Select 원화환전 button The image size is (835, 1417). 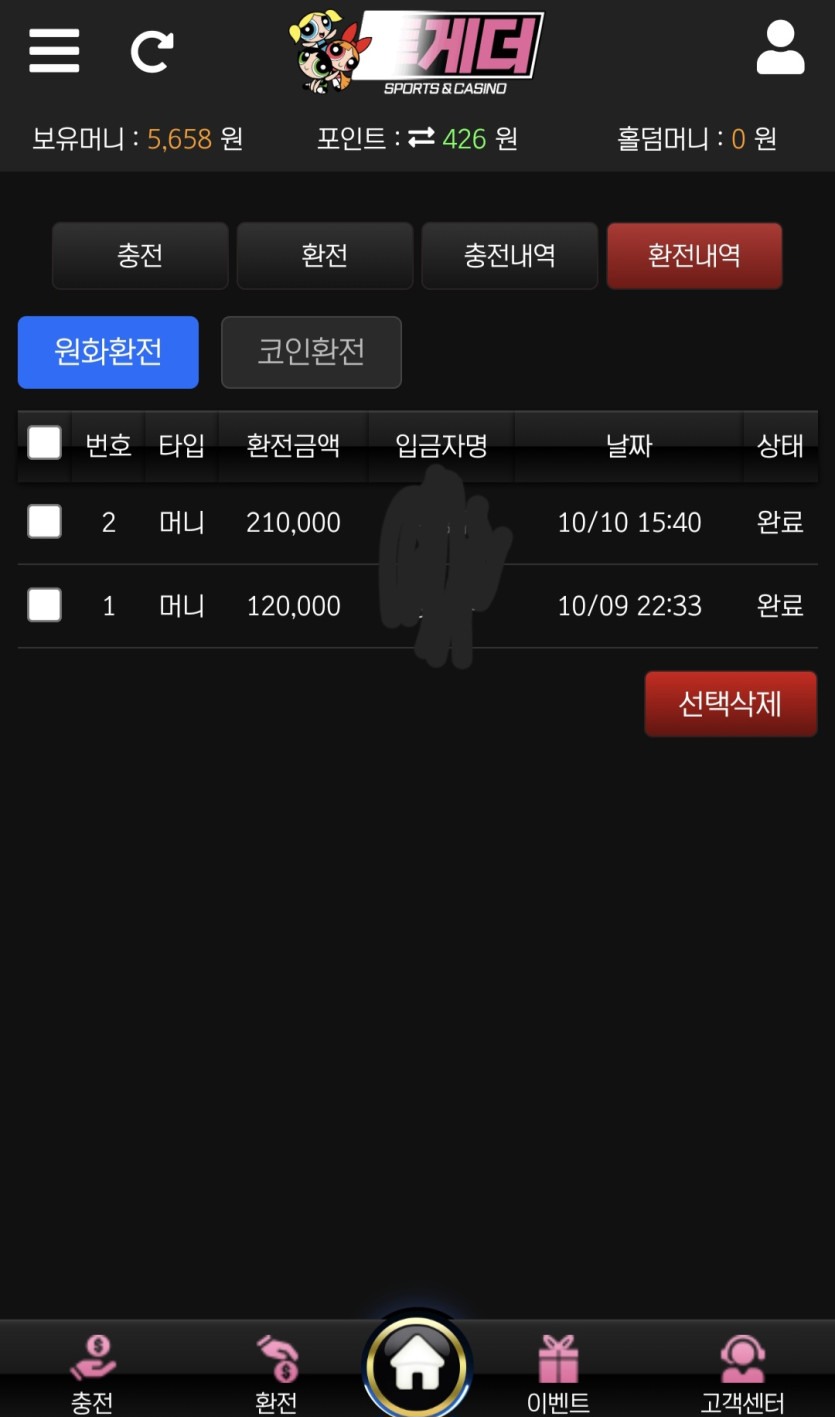[108, 352]
